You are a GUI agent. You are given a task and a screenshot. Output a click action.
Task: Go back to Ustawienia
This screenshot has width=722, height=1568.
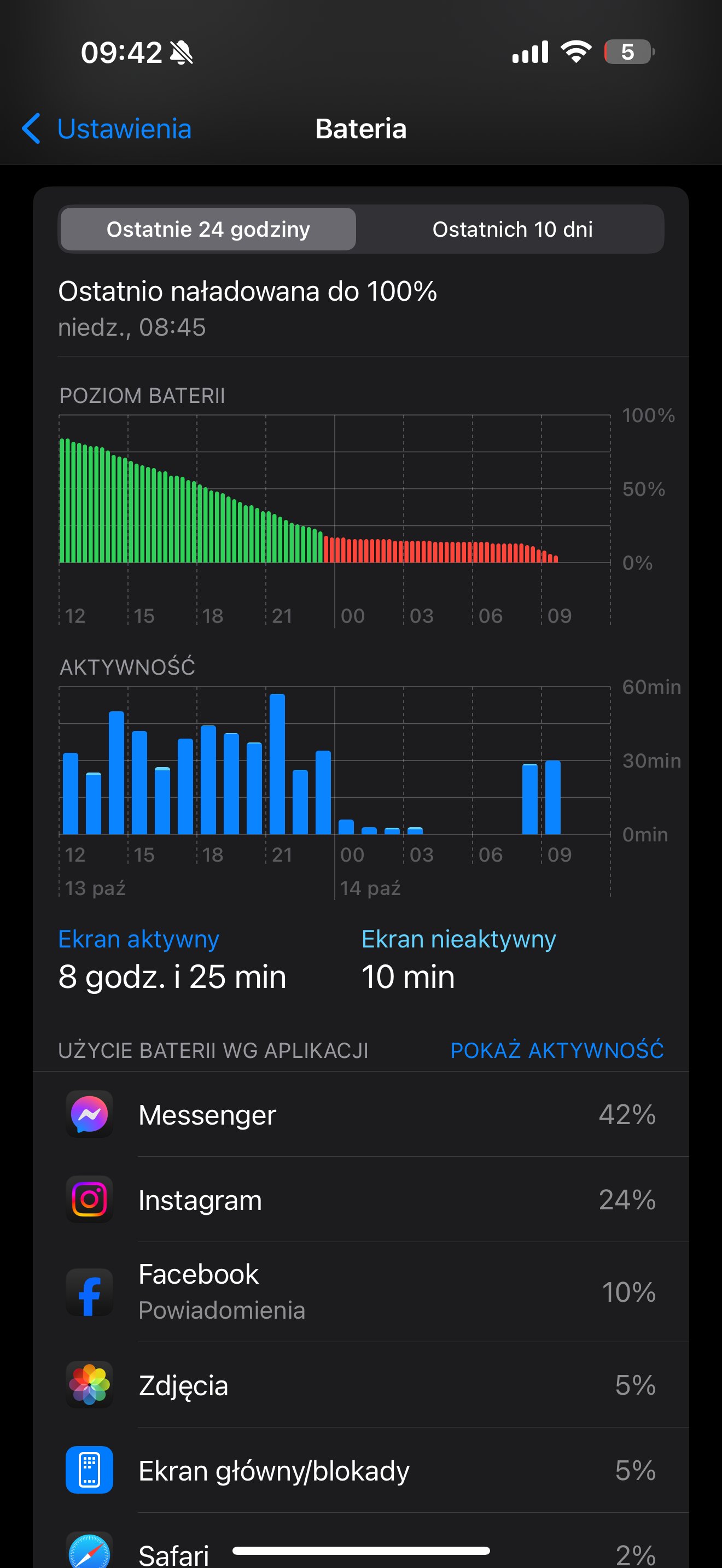pos(107,128)
